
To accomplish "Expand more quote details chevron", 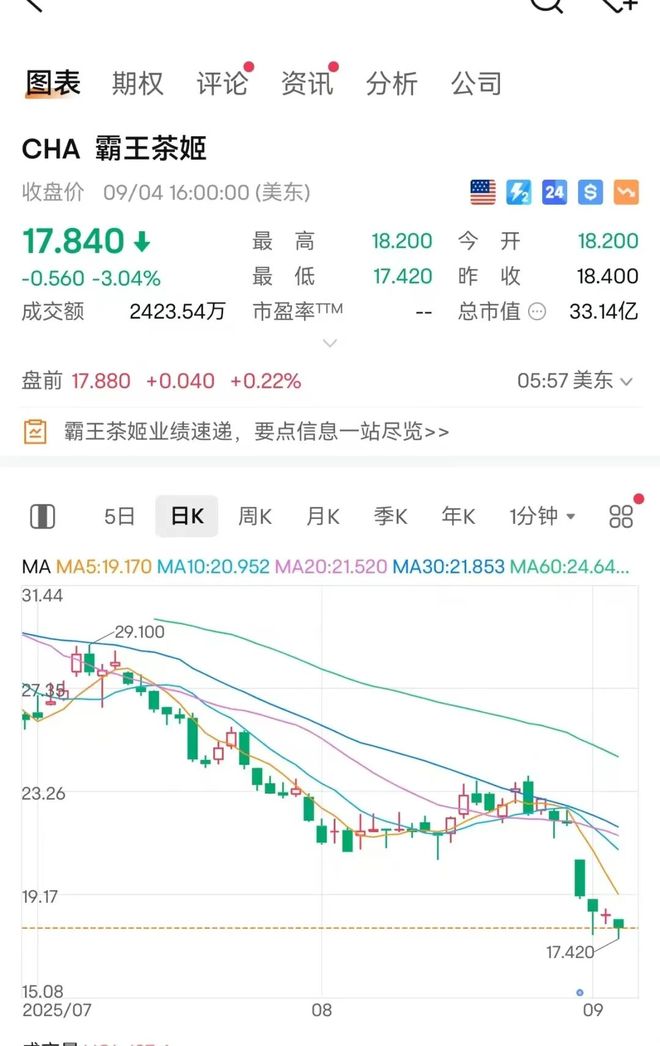I will pos(329,343).
